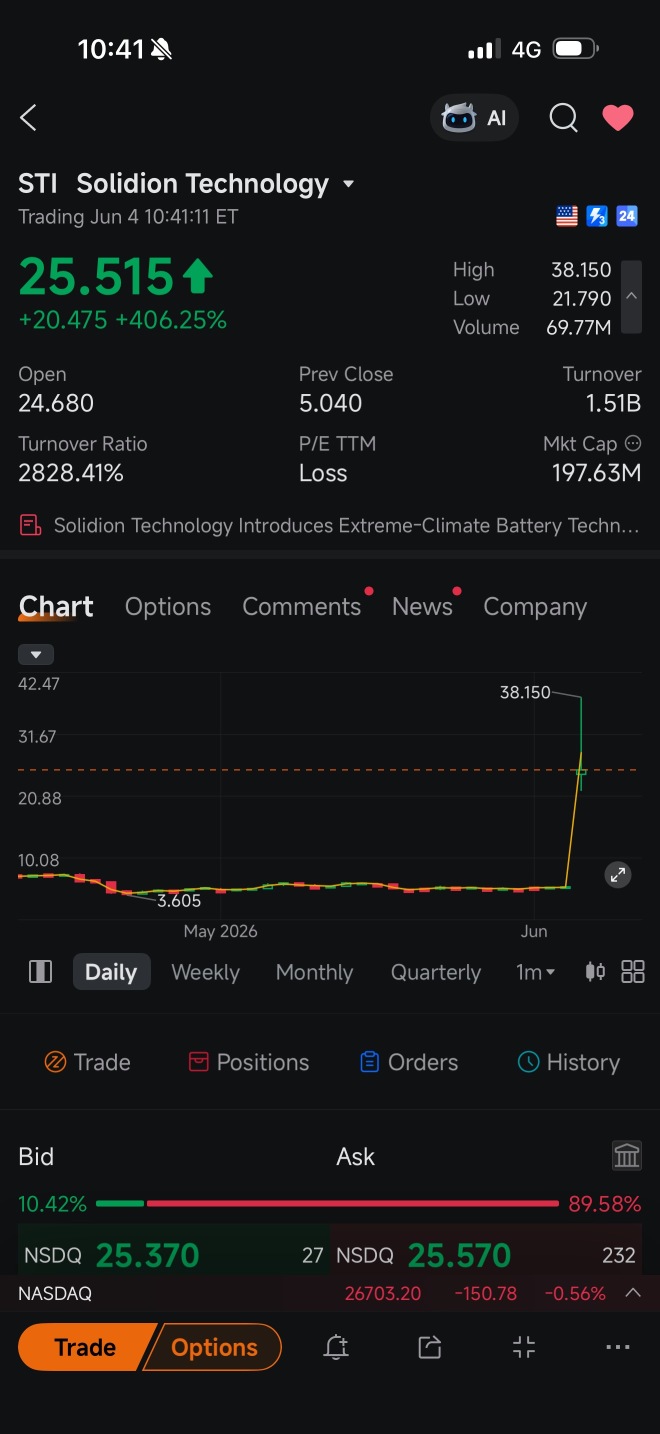660x1434 pixels.
Task: Open the search icon
Action: 564,118
